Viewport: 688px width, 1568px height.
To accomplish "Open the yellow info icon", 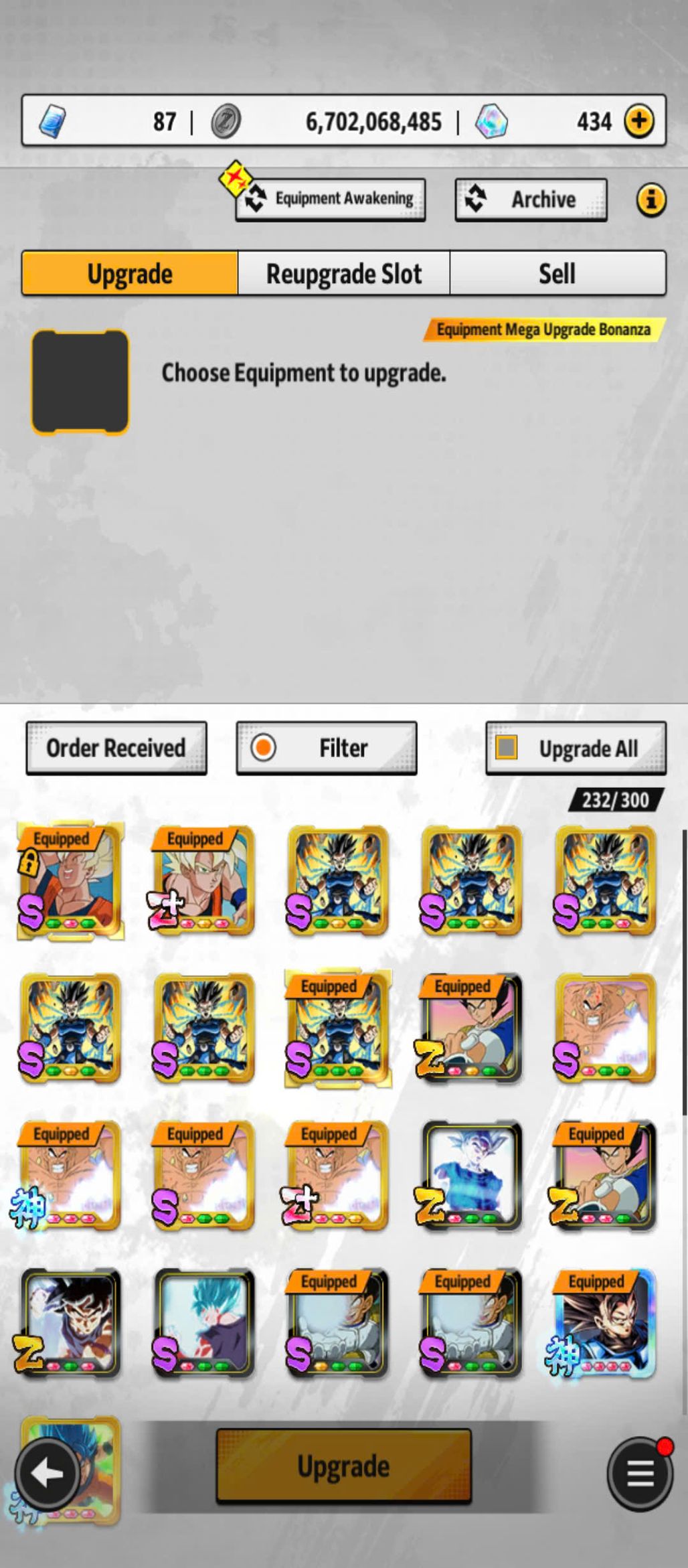I will click(x=651, y=200).
